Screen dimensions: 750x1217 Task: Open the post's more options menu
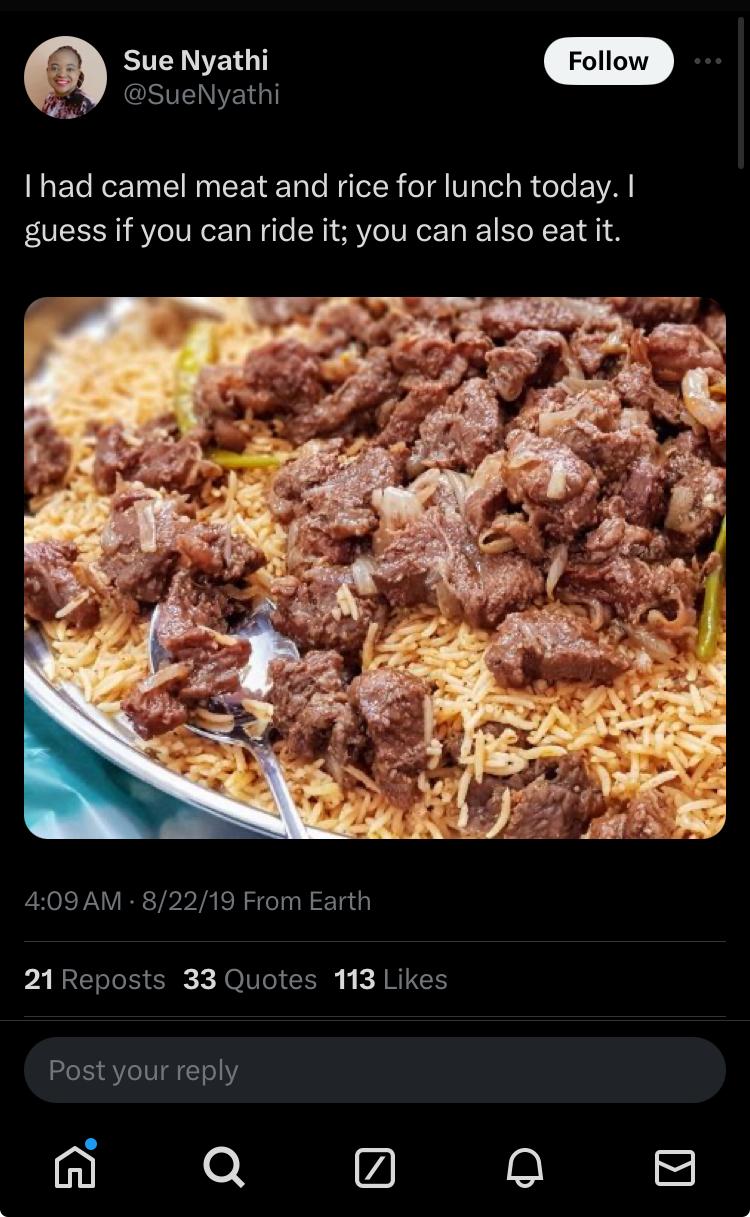pos(707,61)
